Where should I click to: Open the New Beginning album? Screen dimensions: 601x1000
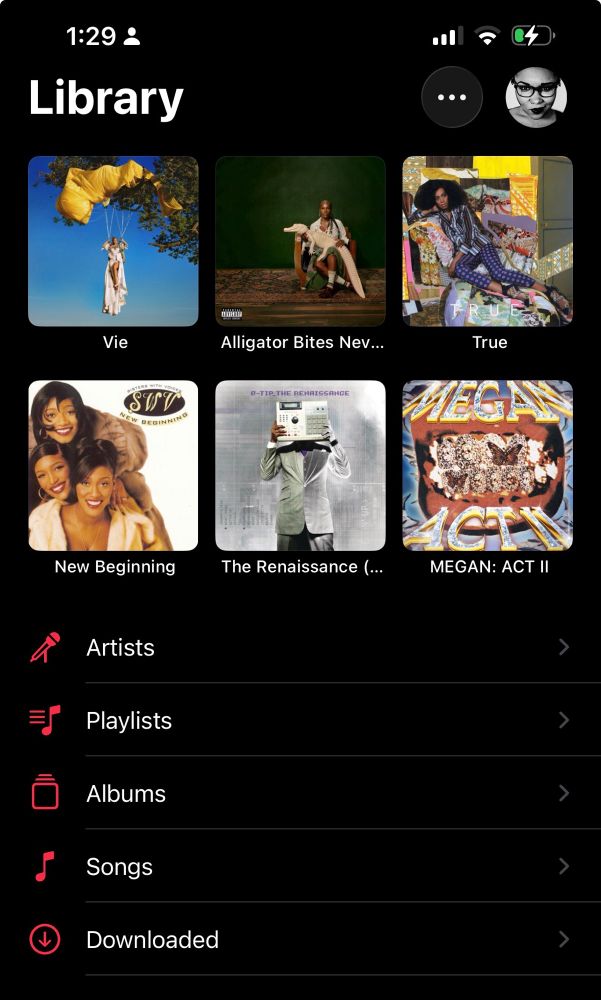(x=113, y=465)
